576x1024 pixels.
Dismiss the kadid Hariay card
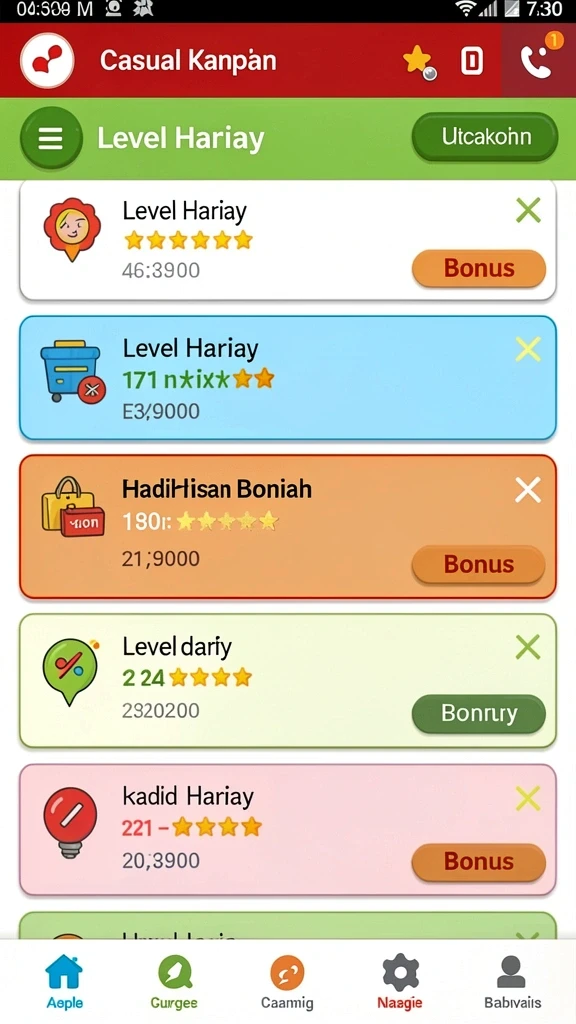tap(528, 798)
